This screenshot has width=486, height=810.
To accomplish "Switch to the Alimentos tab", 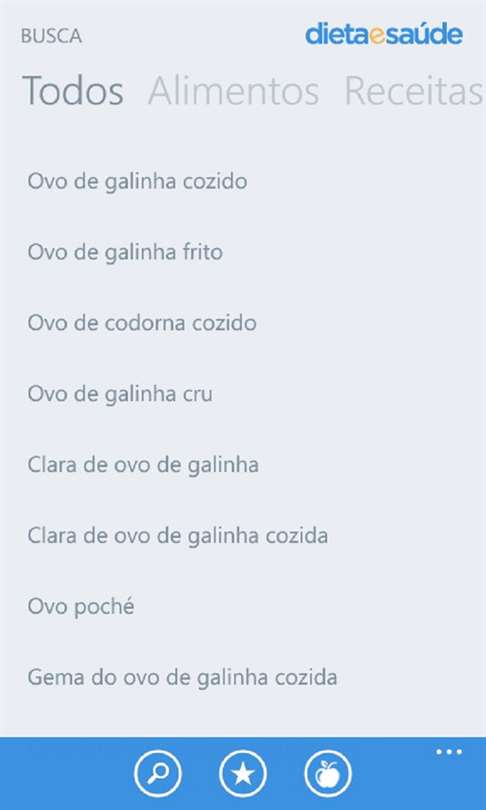I will coord(233,91).
